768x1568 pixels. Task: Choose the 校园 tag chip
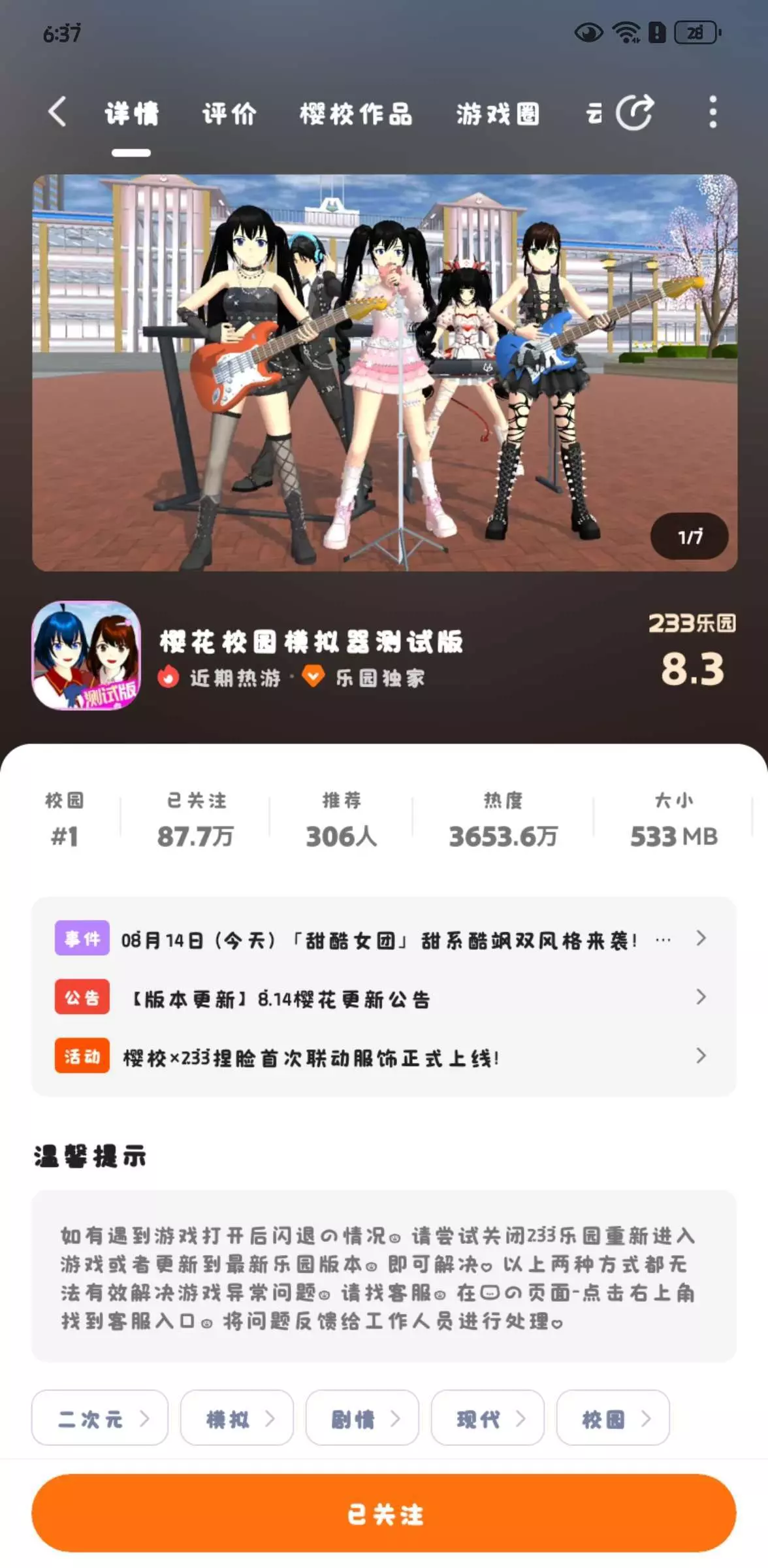coord(613,1418)
